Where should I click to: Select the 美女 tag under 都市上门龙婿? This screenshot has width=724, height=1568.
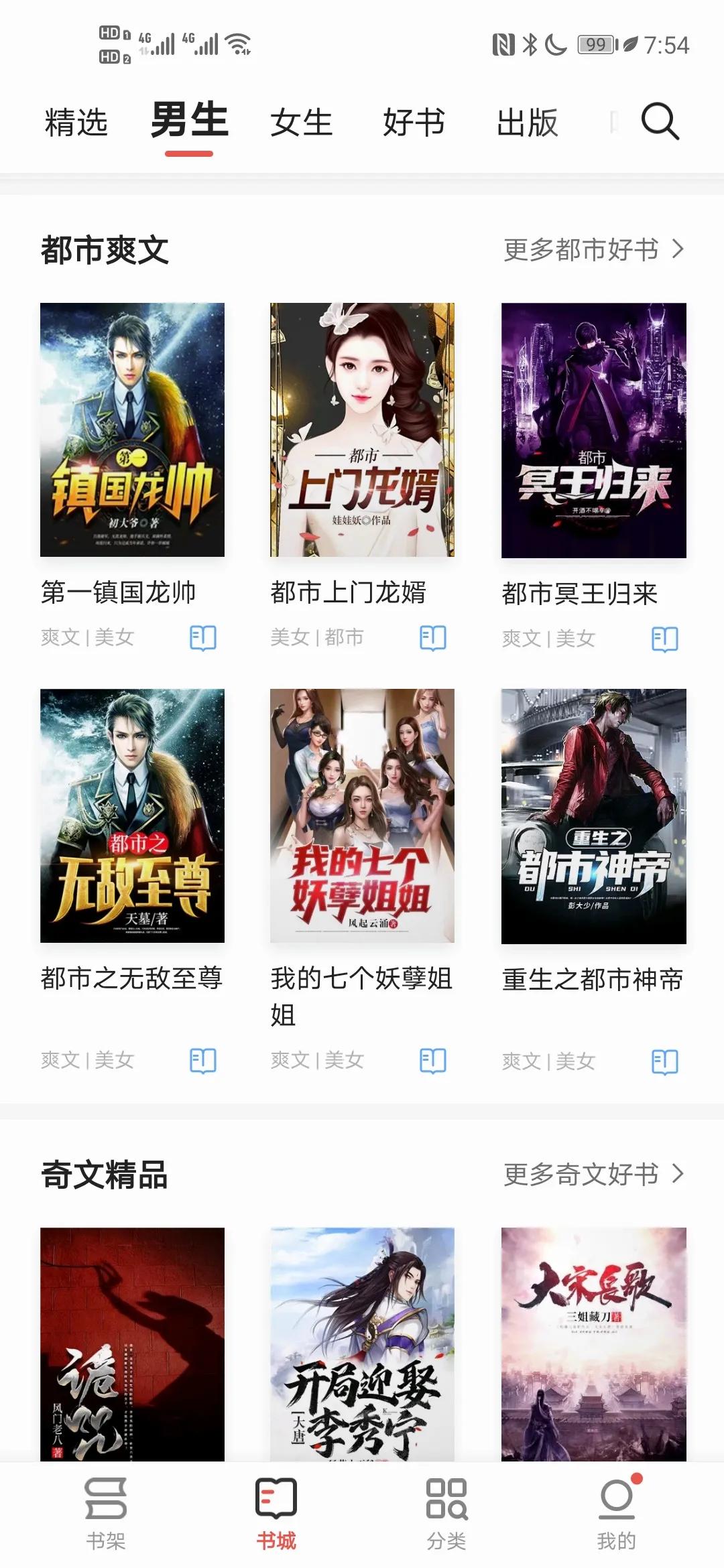click(x=290, y=638)
